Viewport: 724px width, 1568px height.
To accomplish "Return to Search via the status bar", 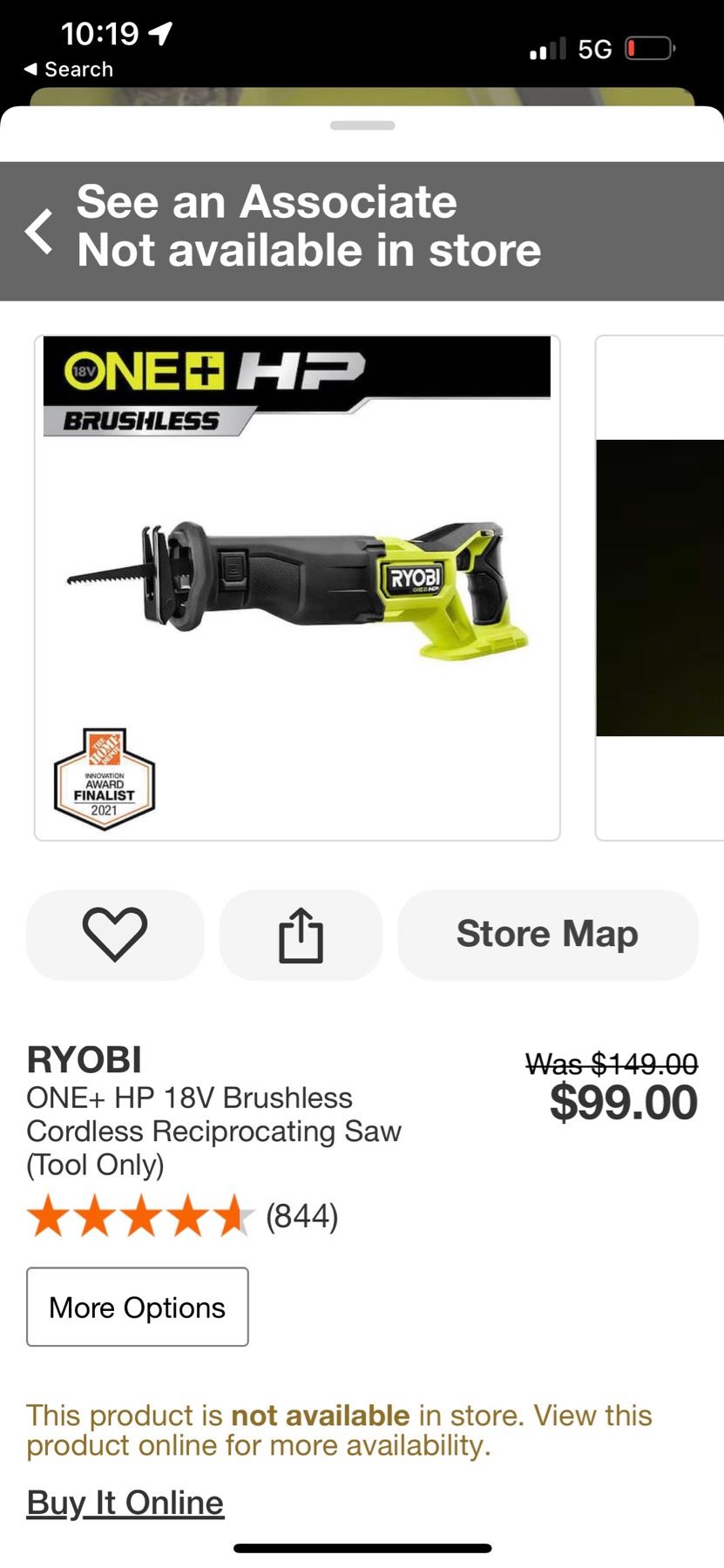I will pyautogui.click(x=68, y=70).
